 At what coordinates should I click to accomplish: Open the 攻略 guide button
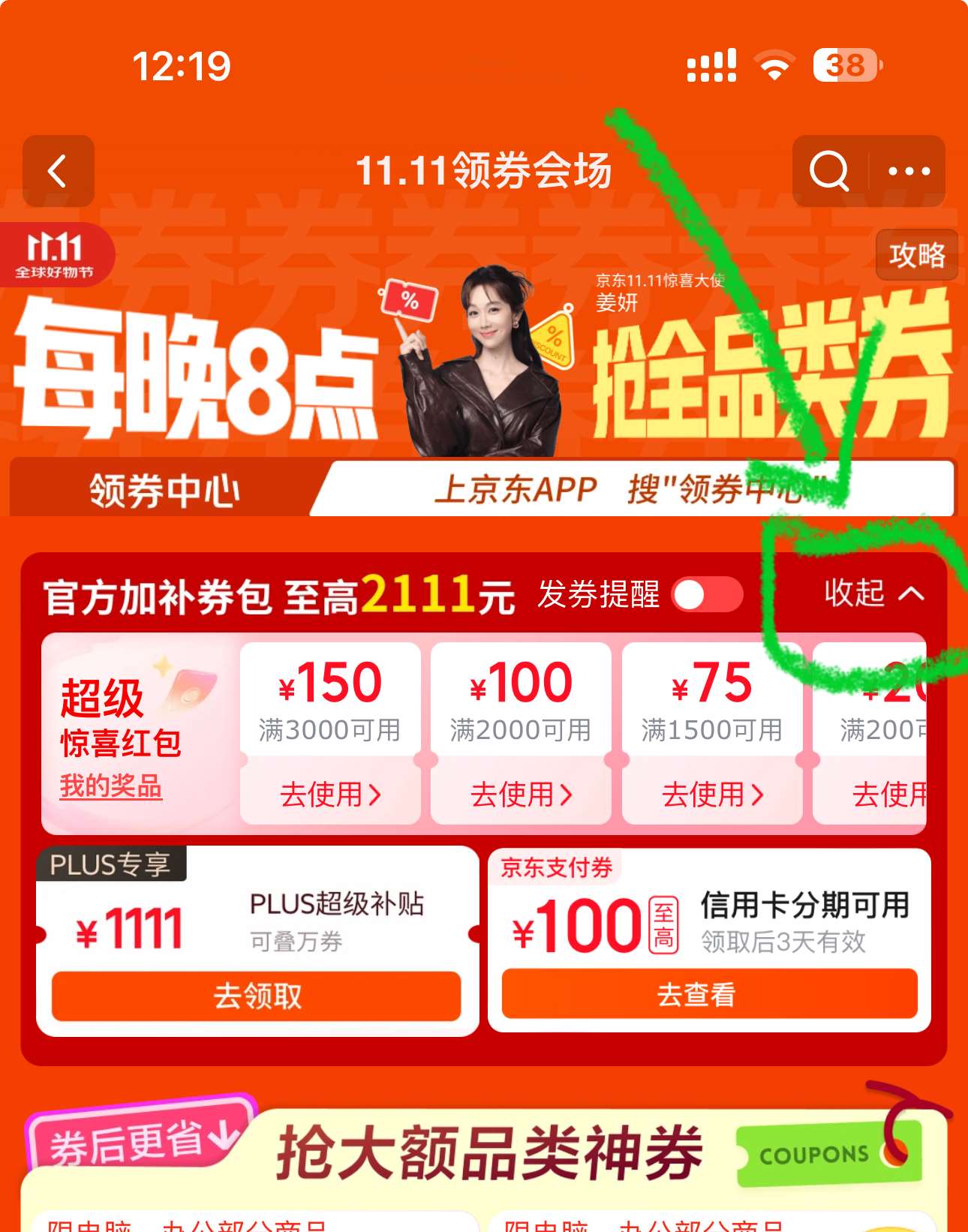916,255
